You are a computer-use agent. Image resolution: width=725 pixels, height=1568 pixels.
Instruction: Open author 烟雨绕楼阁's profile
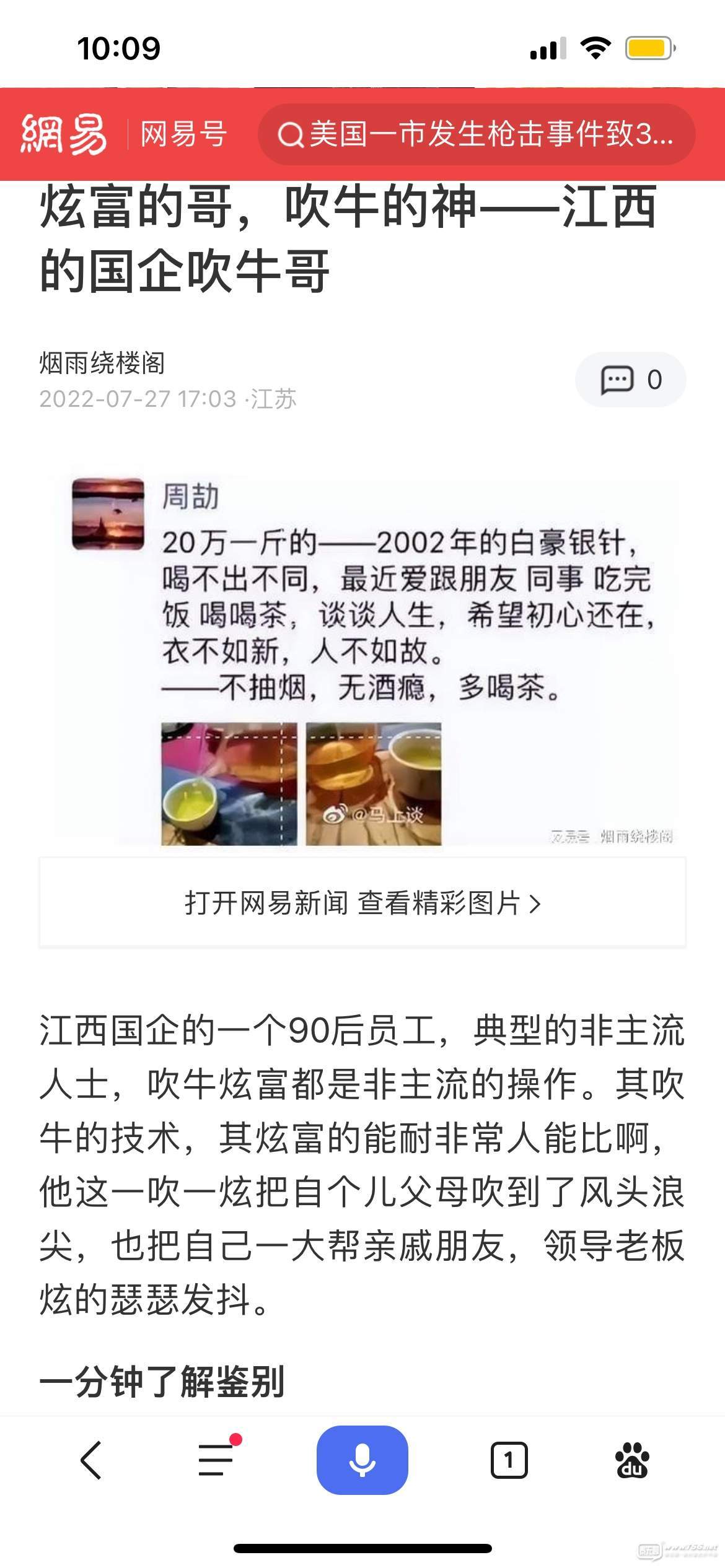coord(102,363)
